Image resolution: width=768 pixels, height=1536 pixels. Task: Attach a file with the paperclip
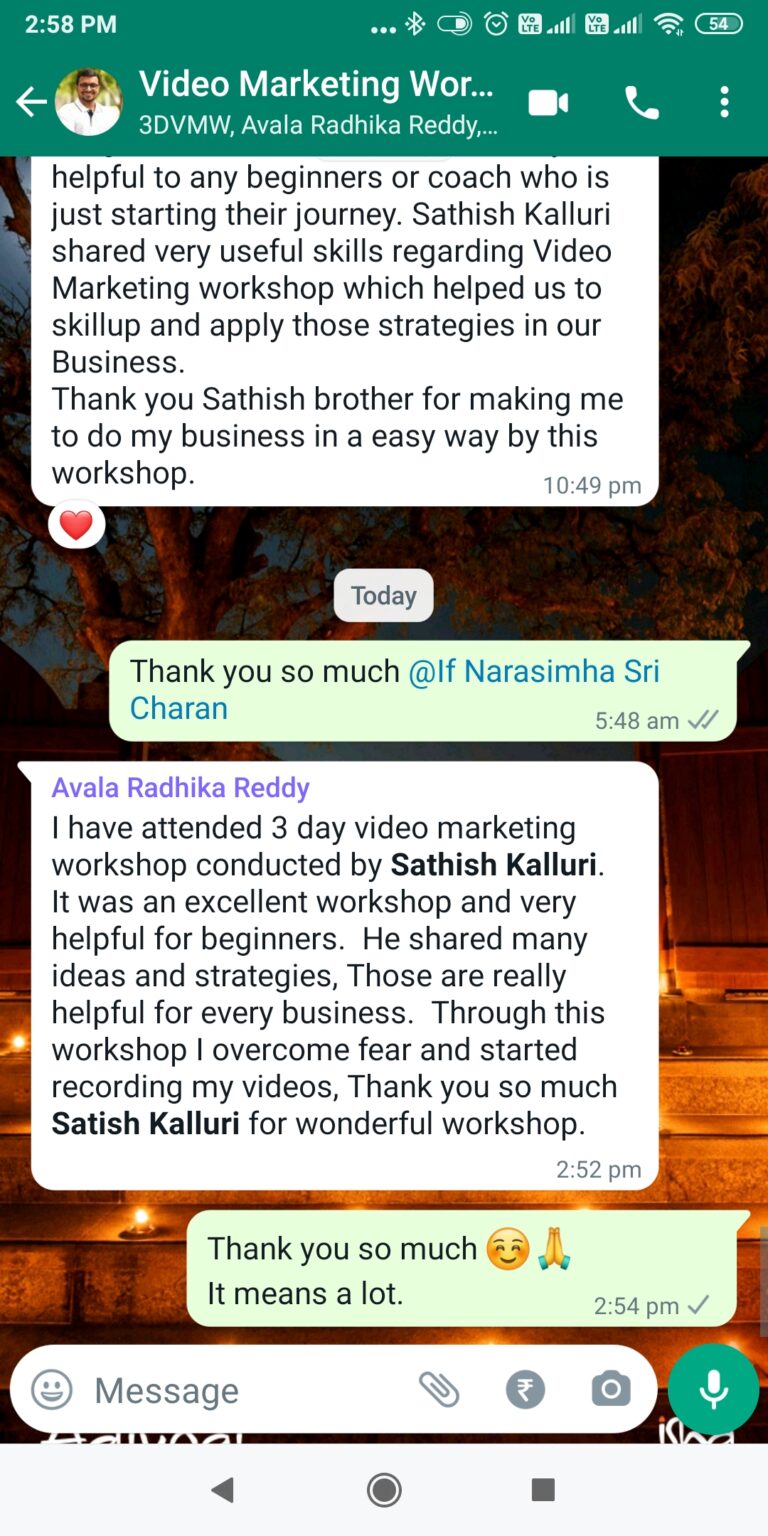(x=438, y=1389)
